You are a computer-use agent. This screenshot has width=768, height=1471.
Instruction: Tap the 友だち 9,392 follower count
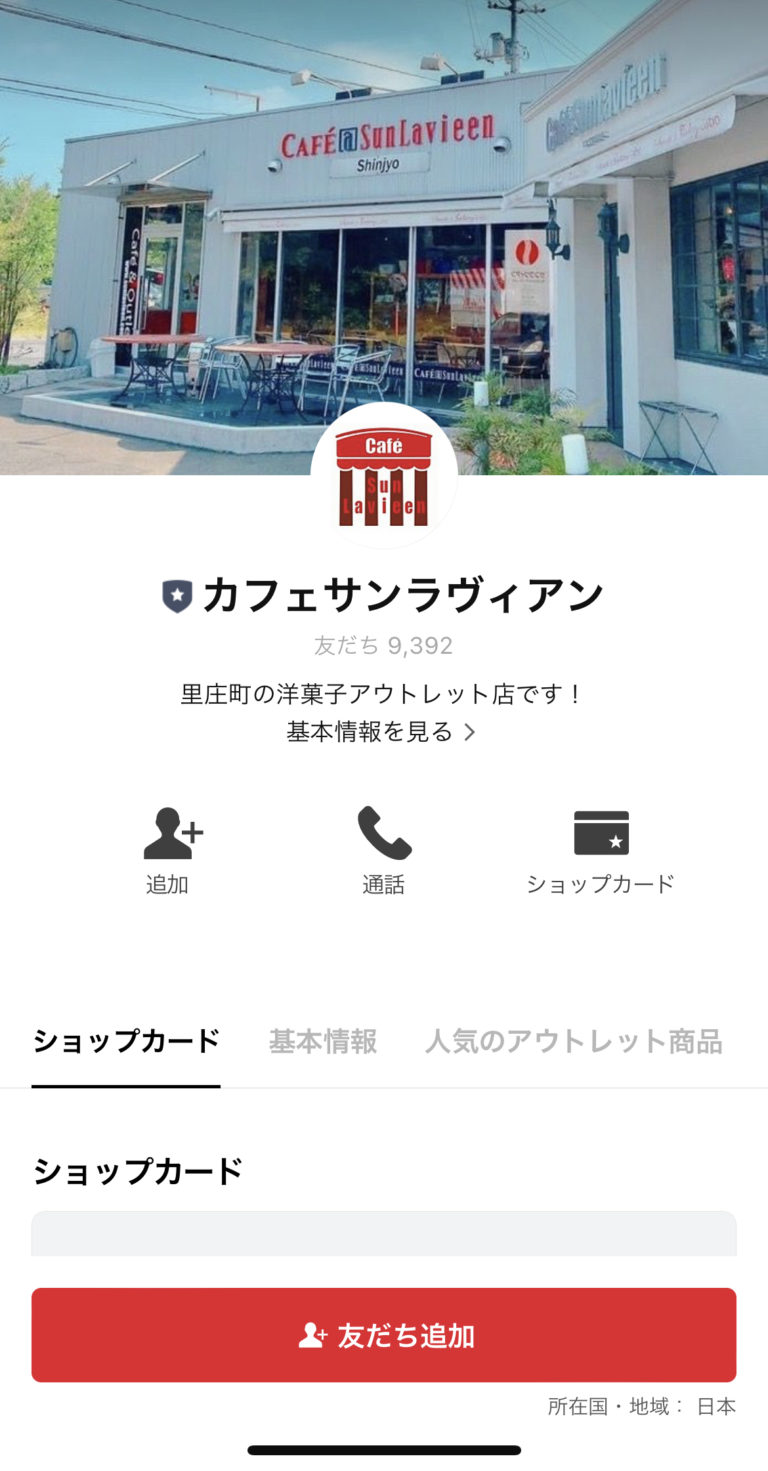click(384, 646)
